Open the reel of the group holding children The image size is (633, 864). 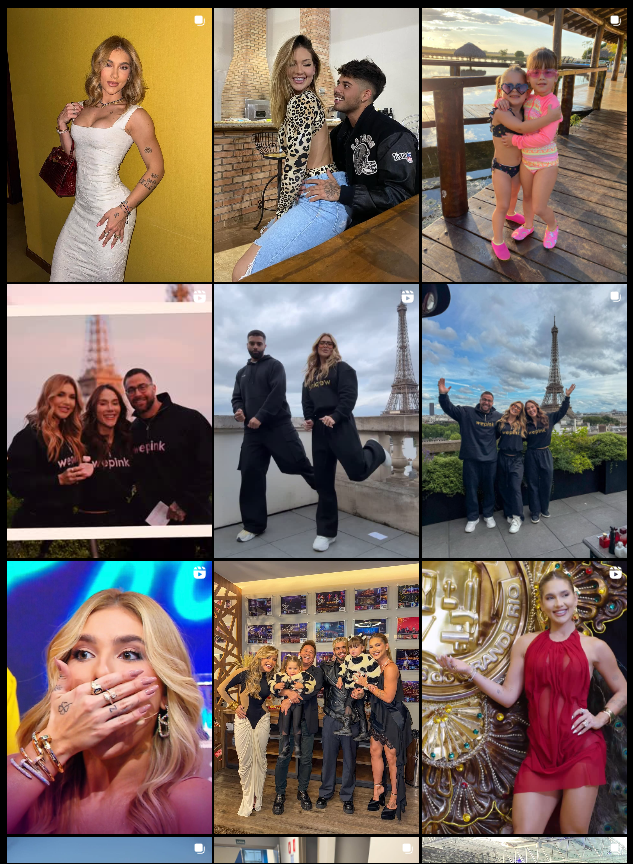pyautogui.click(x=316, y=697)
